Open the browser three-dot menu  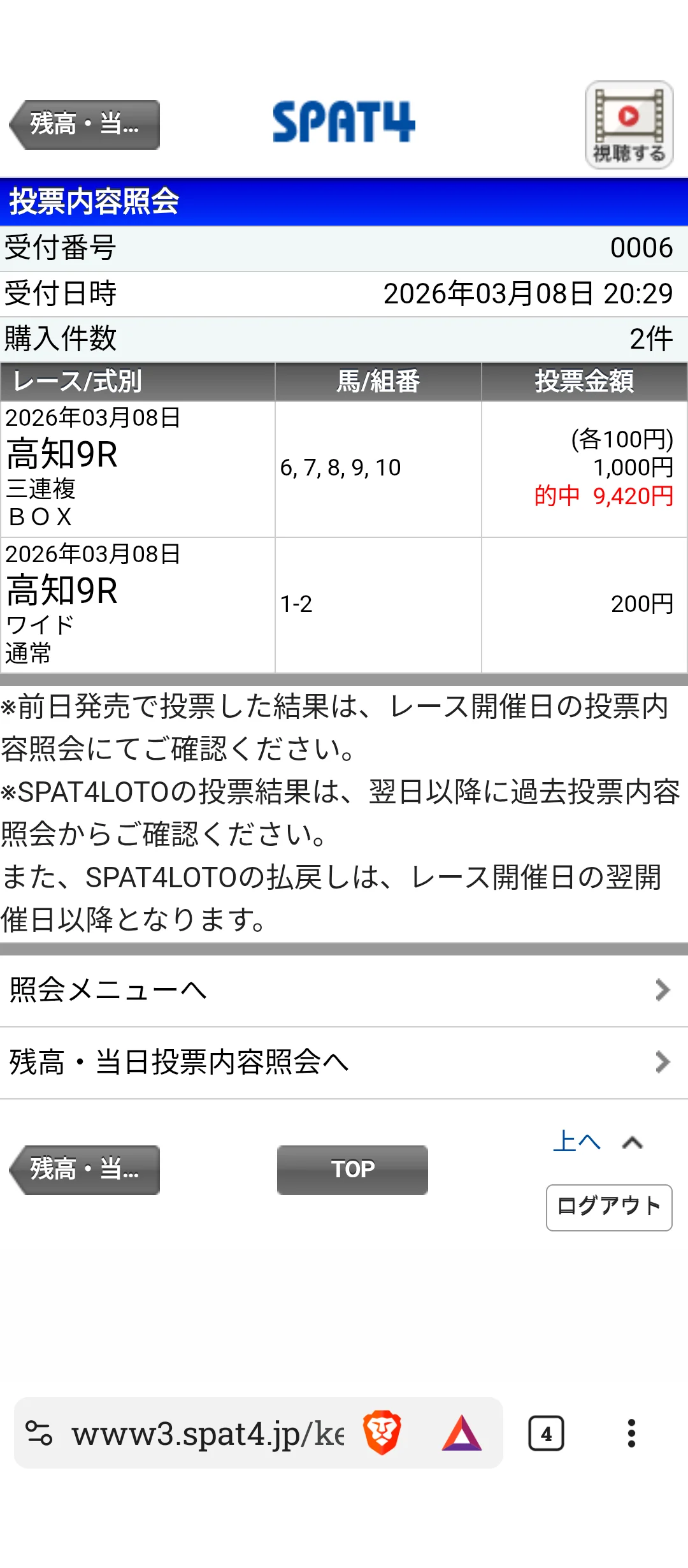click(x=631, y=1434)
